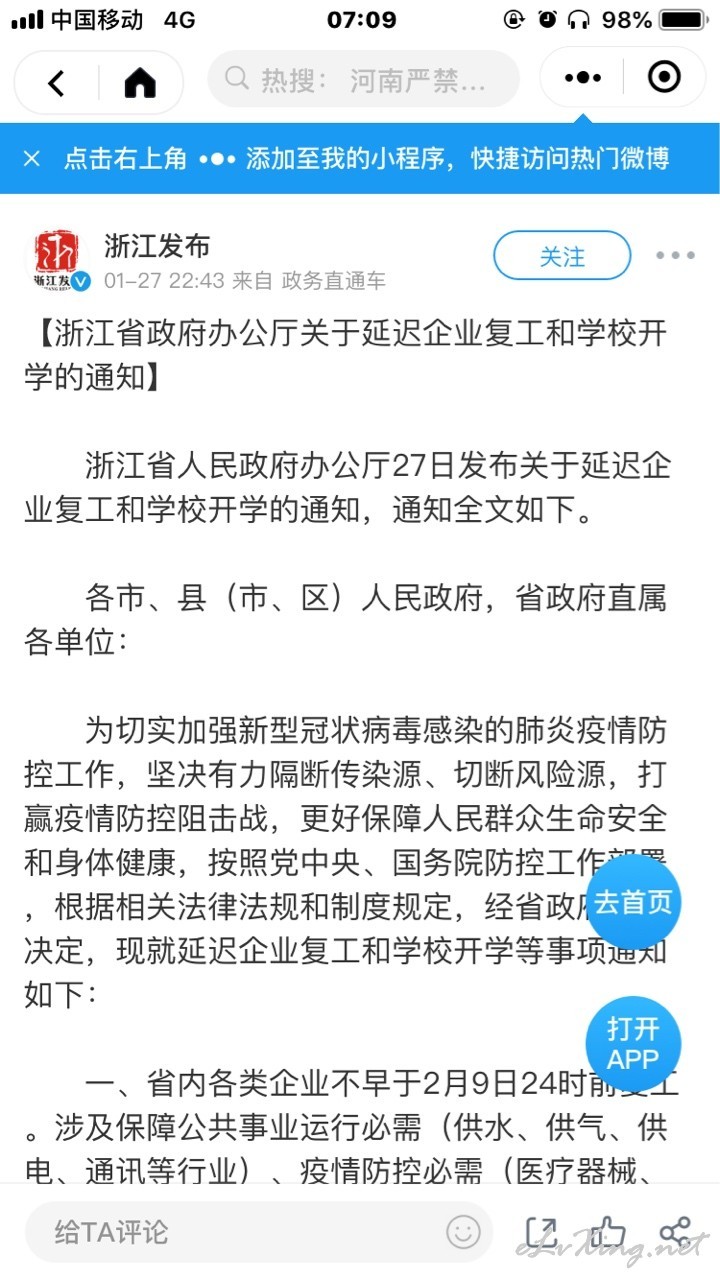Dismiss the blue add-to-mini-programs banner
This screenshot has height=1280, width=720.
click(32, 158)
